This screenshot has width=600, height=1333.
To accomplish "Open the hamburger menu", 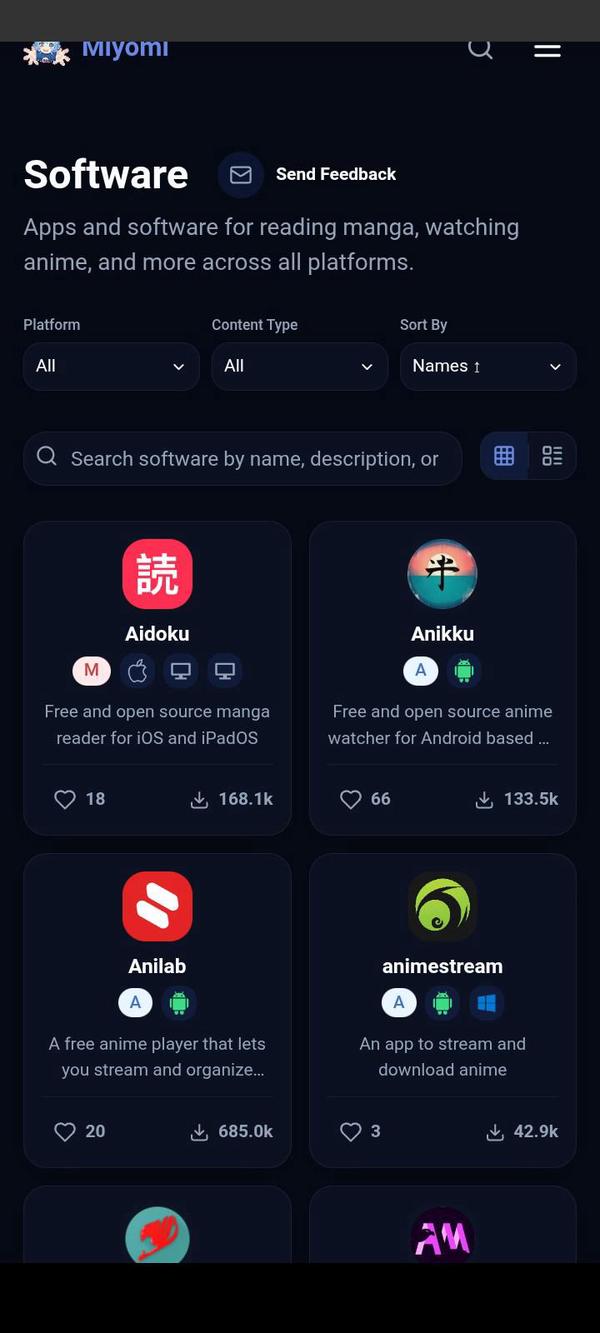I will click(547, 50).
